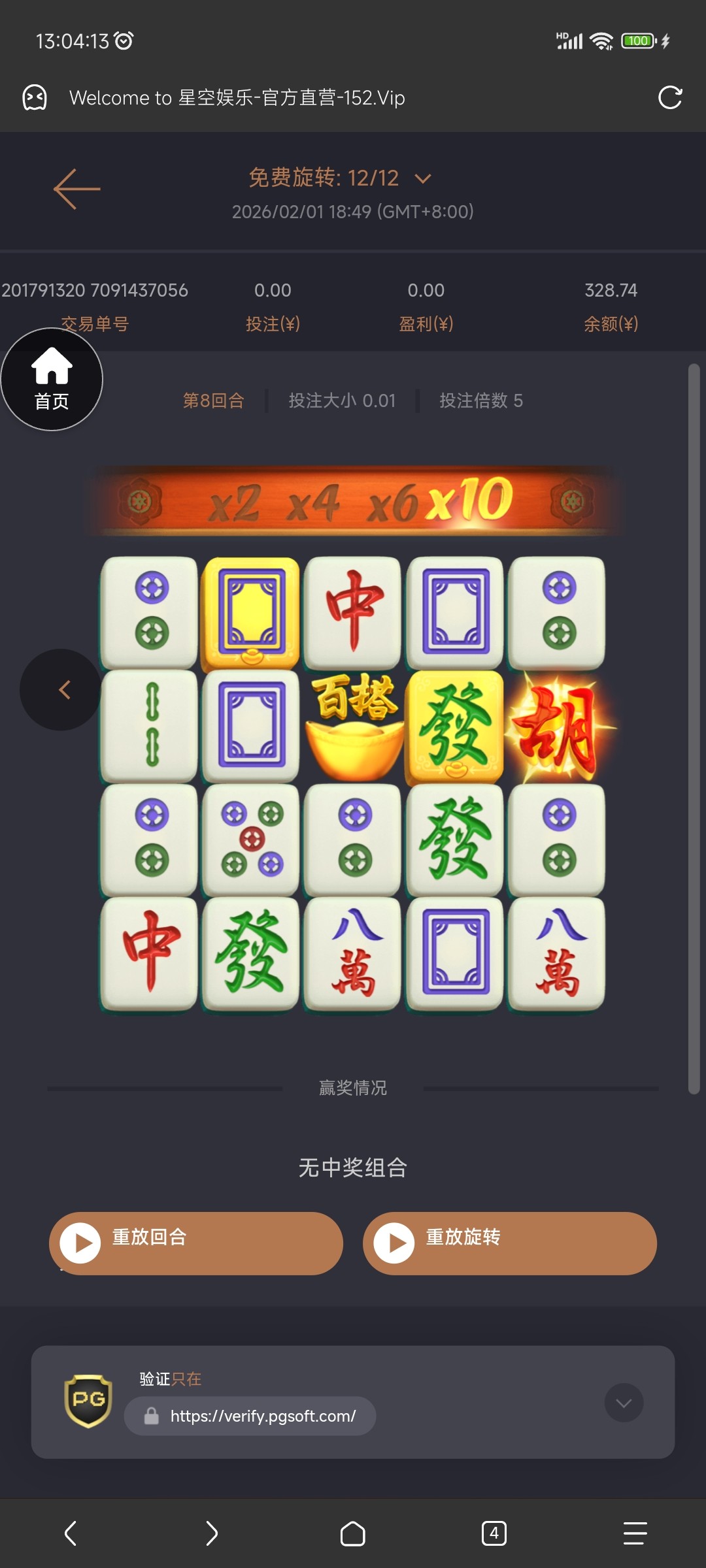Tap 重放回合 to replay the round
This screenshot has height=1568, width=706.
(x=195, y=1243)
